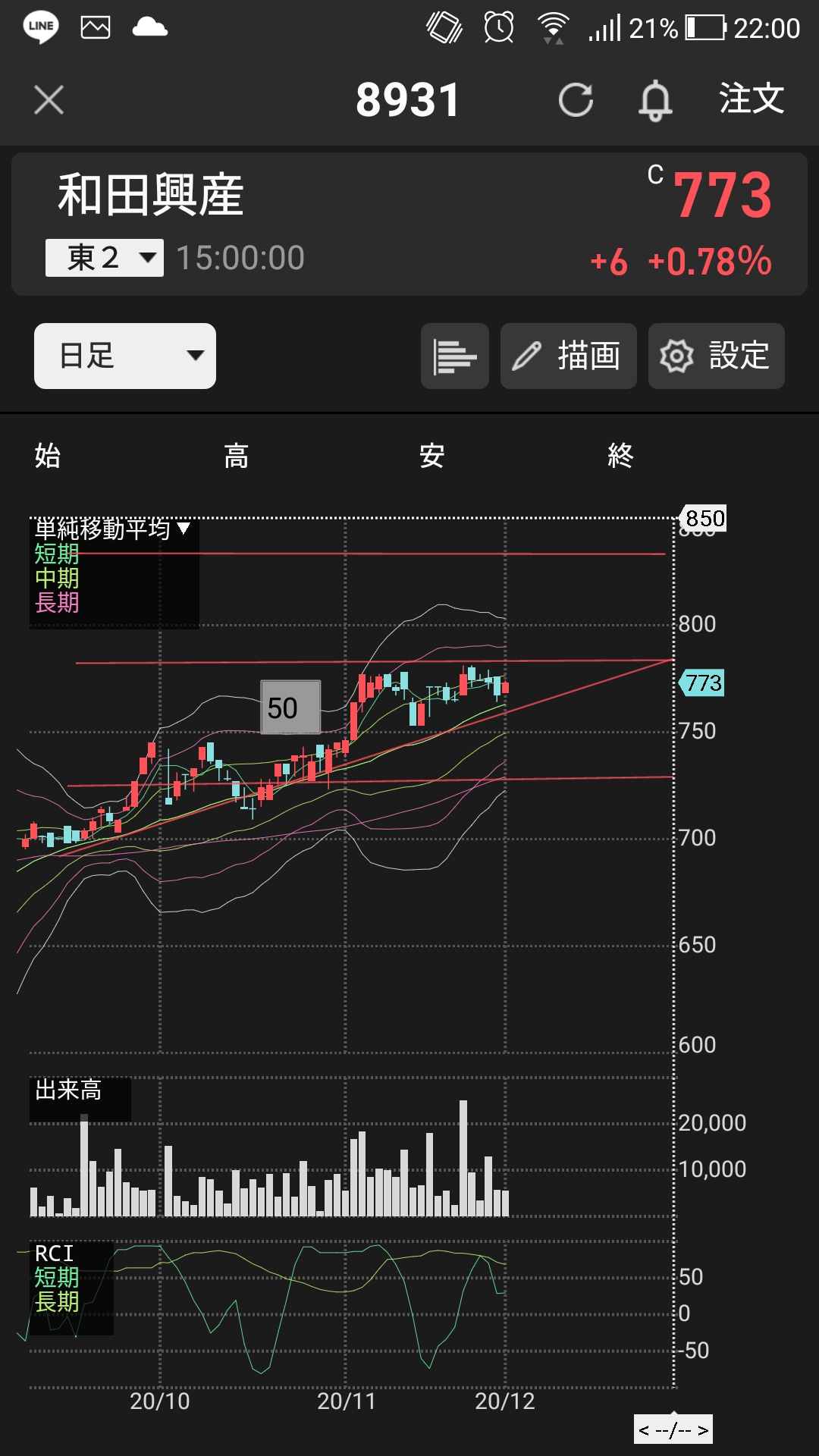
Task: Change the 日足 chart period dropdown
Action: [125, 356]
